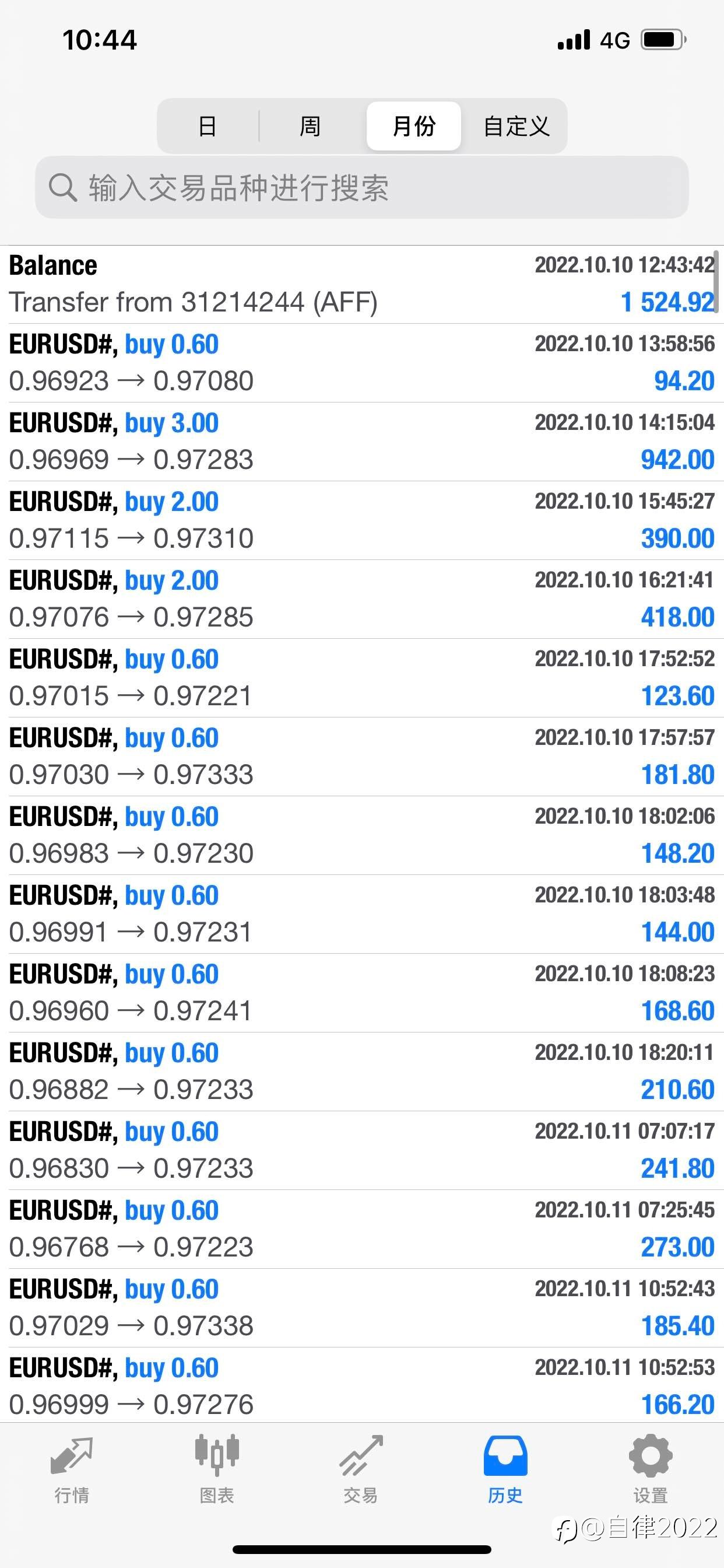
Task: Switch to the 日 (day) period tab
Action: [208, 126]
